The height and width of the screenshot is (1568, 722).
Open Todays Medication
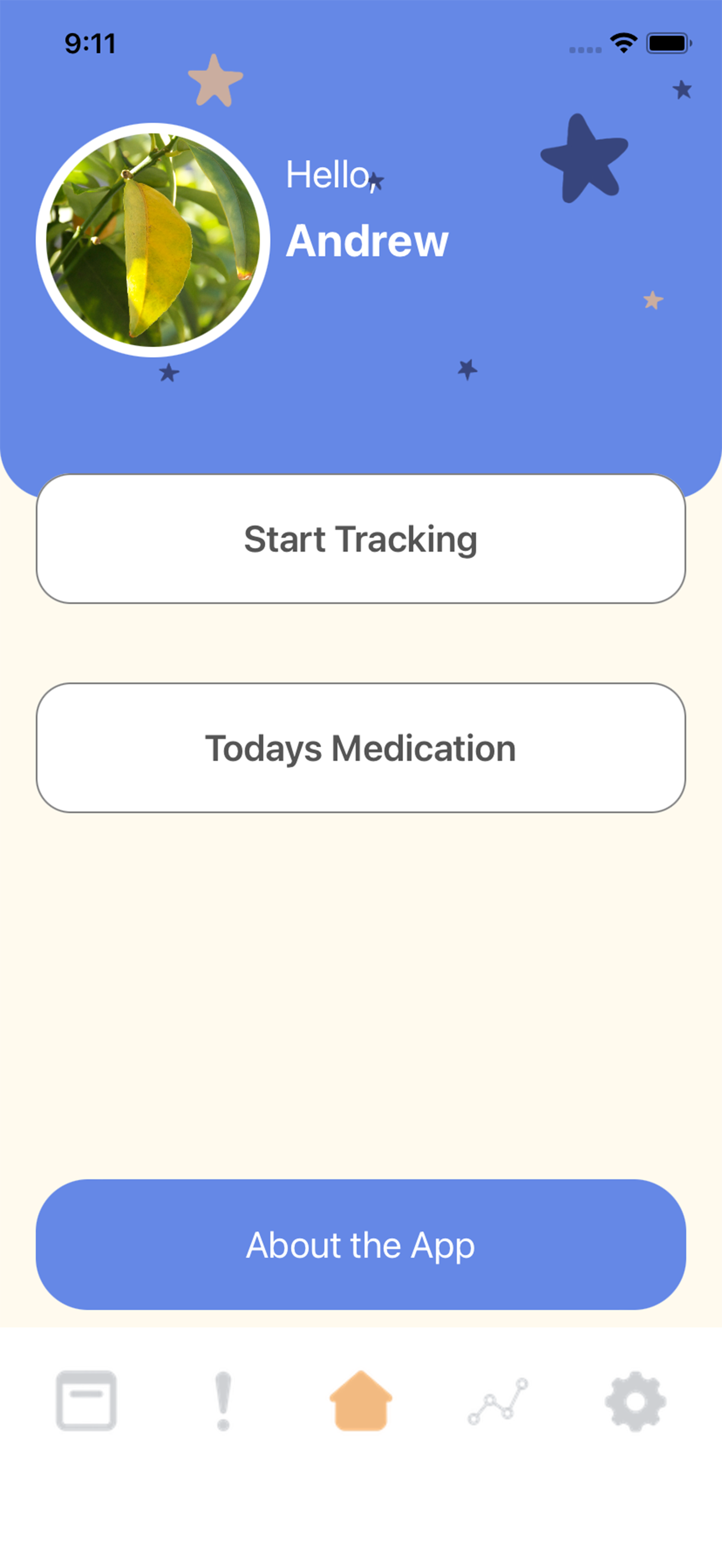[361, 747]
